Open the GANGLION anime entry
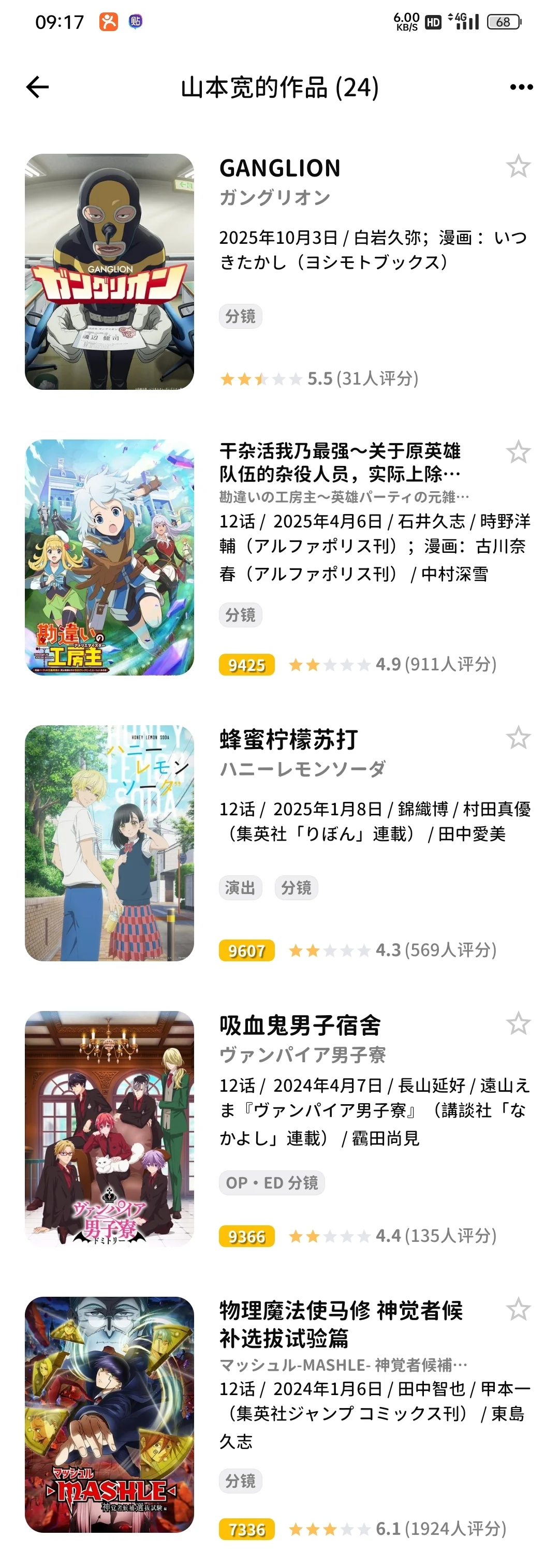 click(x=279, y=168)
